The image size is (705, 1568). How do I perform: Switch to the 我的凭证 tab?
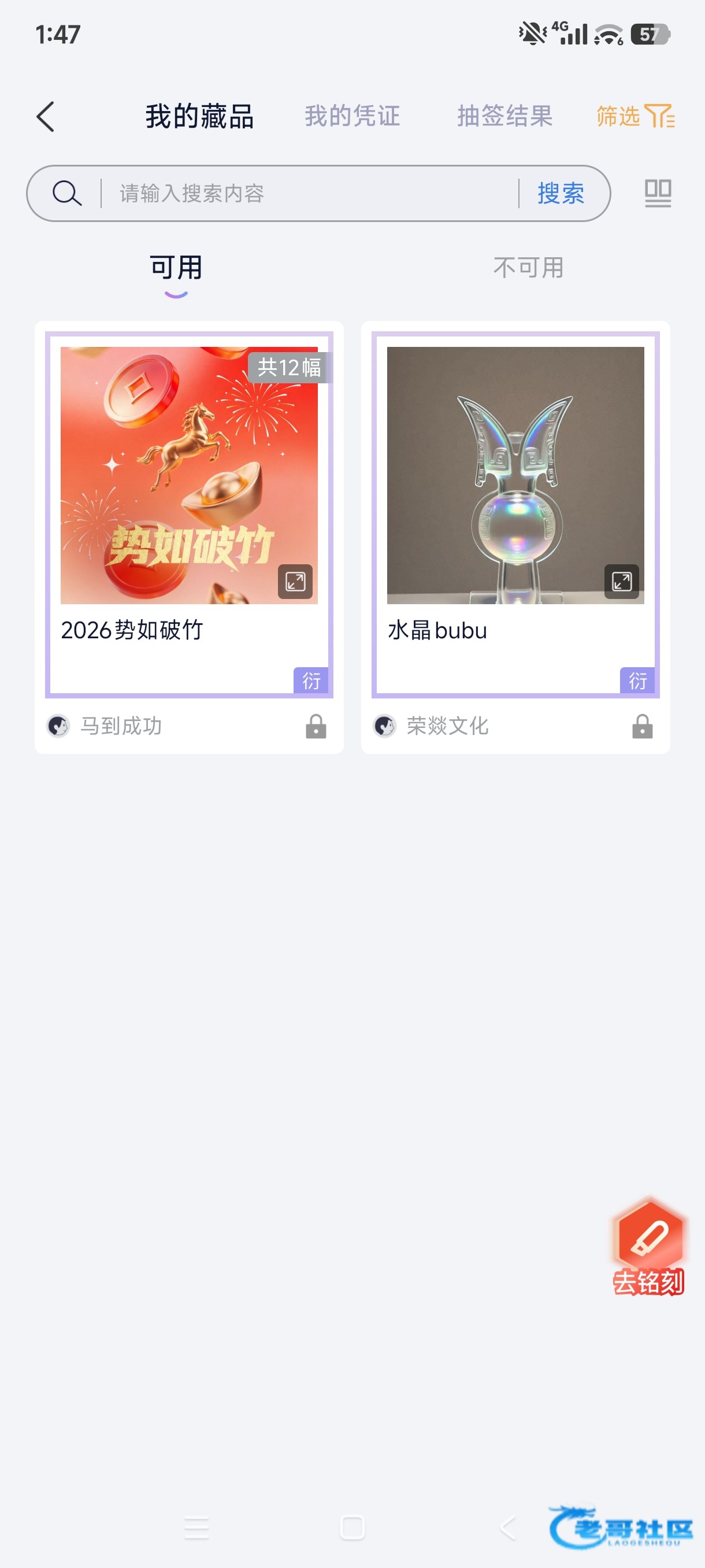tap(352, 116)
